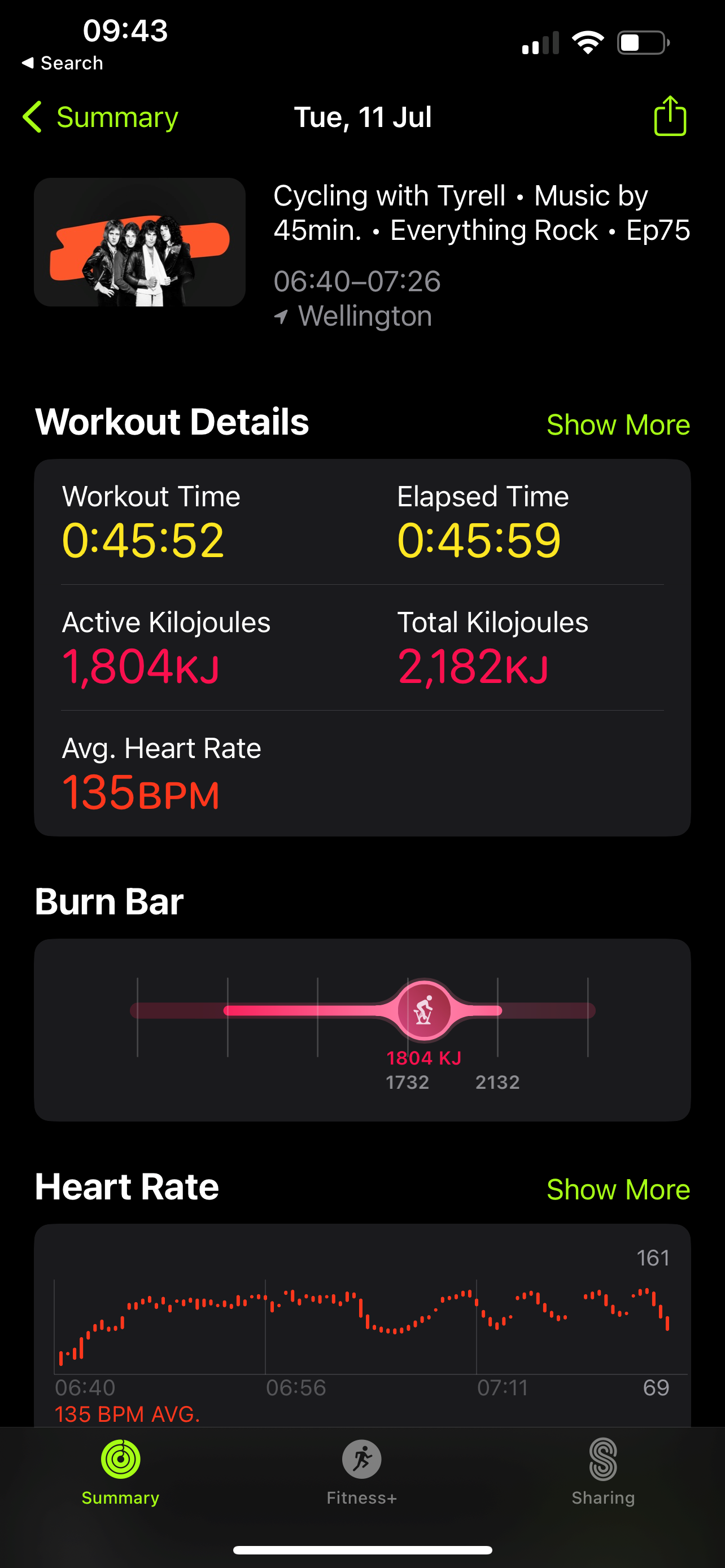725x1568 pixels.
Task: Switch to the Fitness+ tab
Action: click(x=361, y=1473)
